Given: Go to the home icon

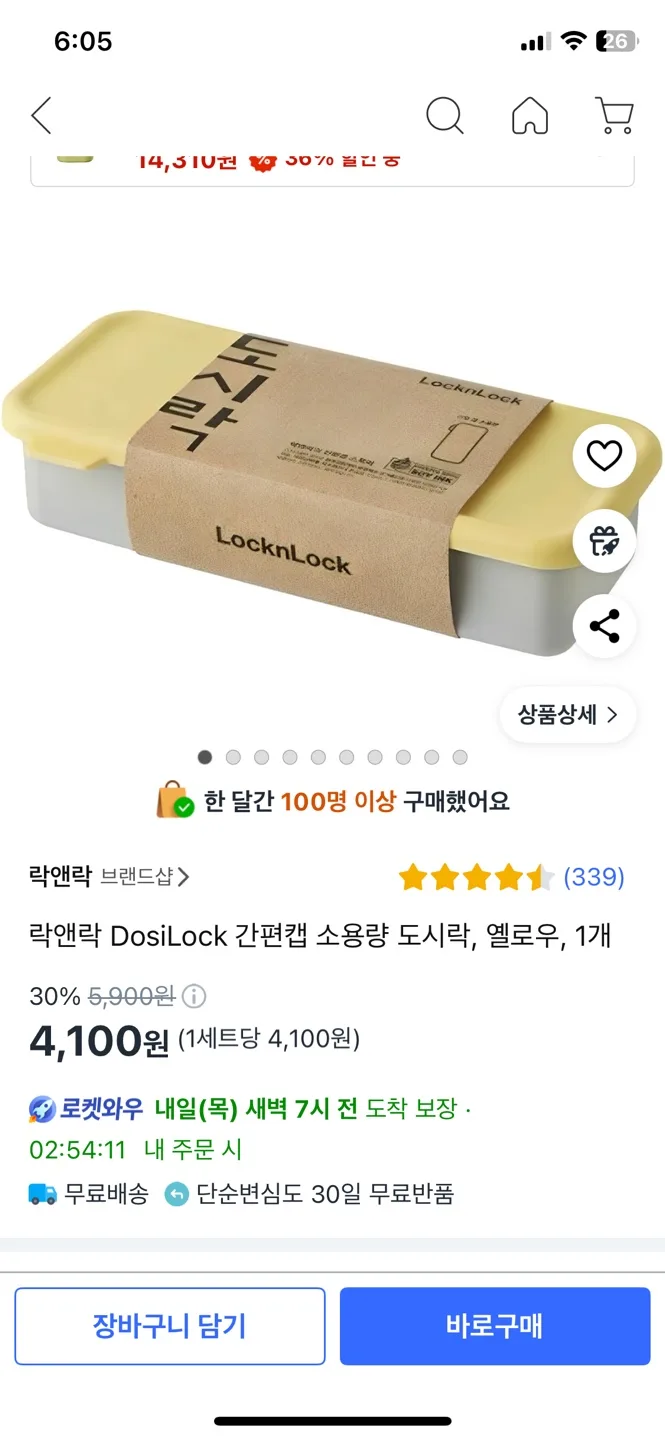Looking at the screenshot, I should coord(529,116).
